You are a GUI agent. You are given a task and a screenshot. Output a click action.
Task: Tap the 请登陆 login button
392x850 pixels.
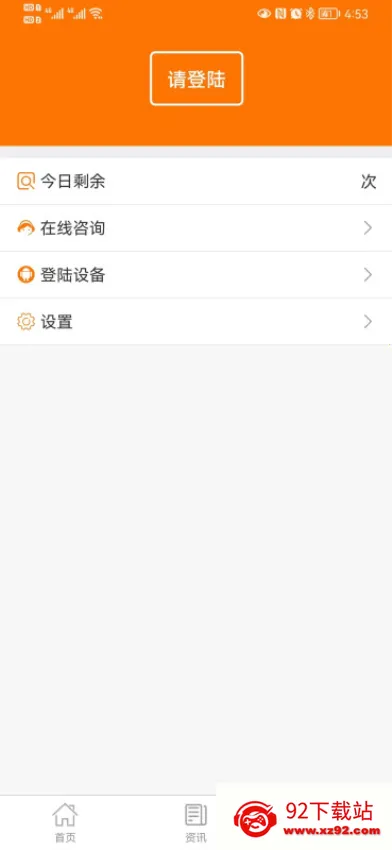196,79
